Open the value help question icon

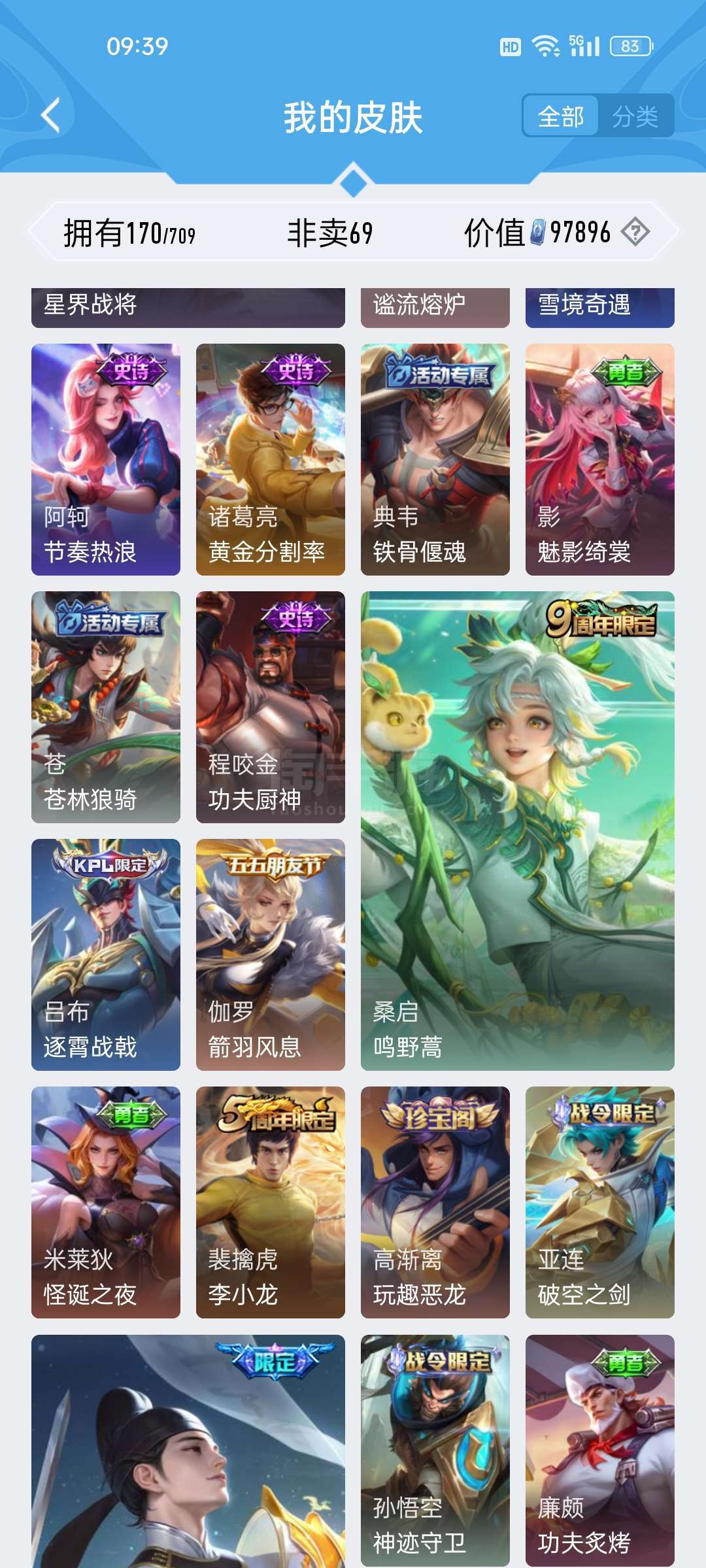click(635, 232)
